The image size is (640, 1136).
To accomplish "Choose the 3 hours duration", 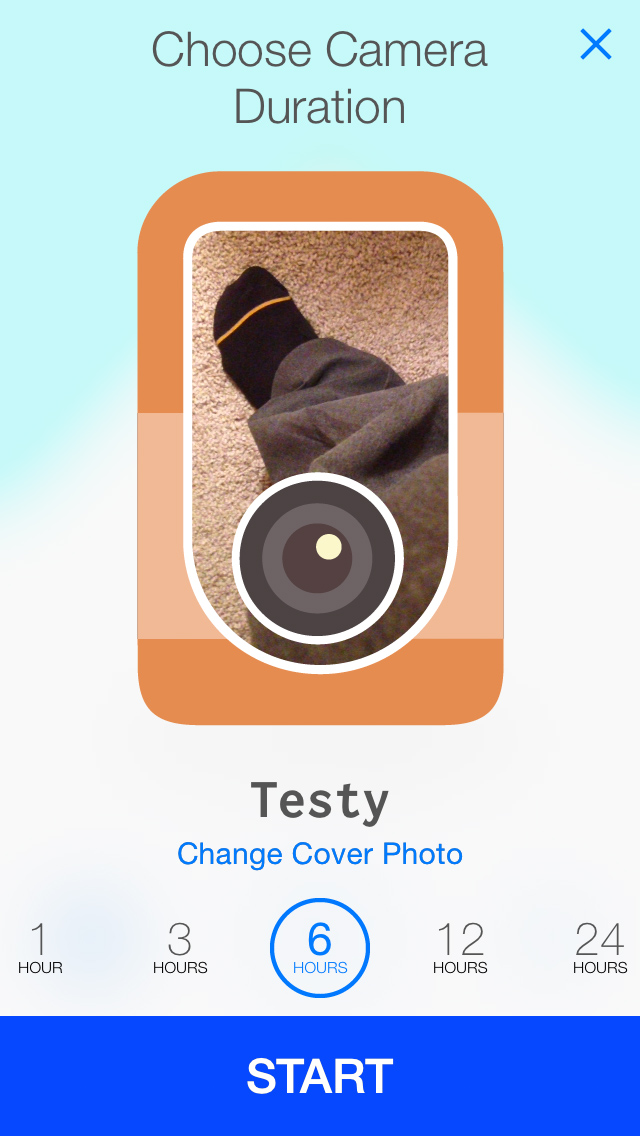I will click(x=180, y=948).
